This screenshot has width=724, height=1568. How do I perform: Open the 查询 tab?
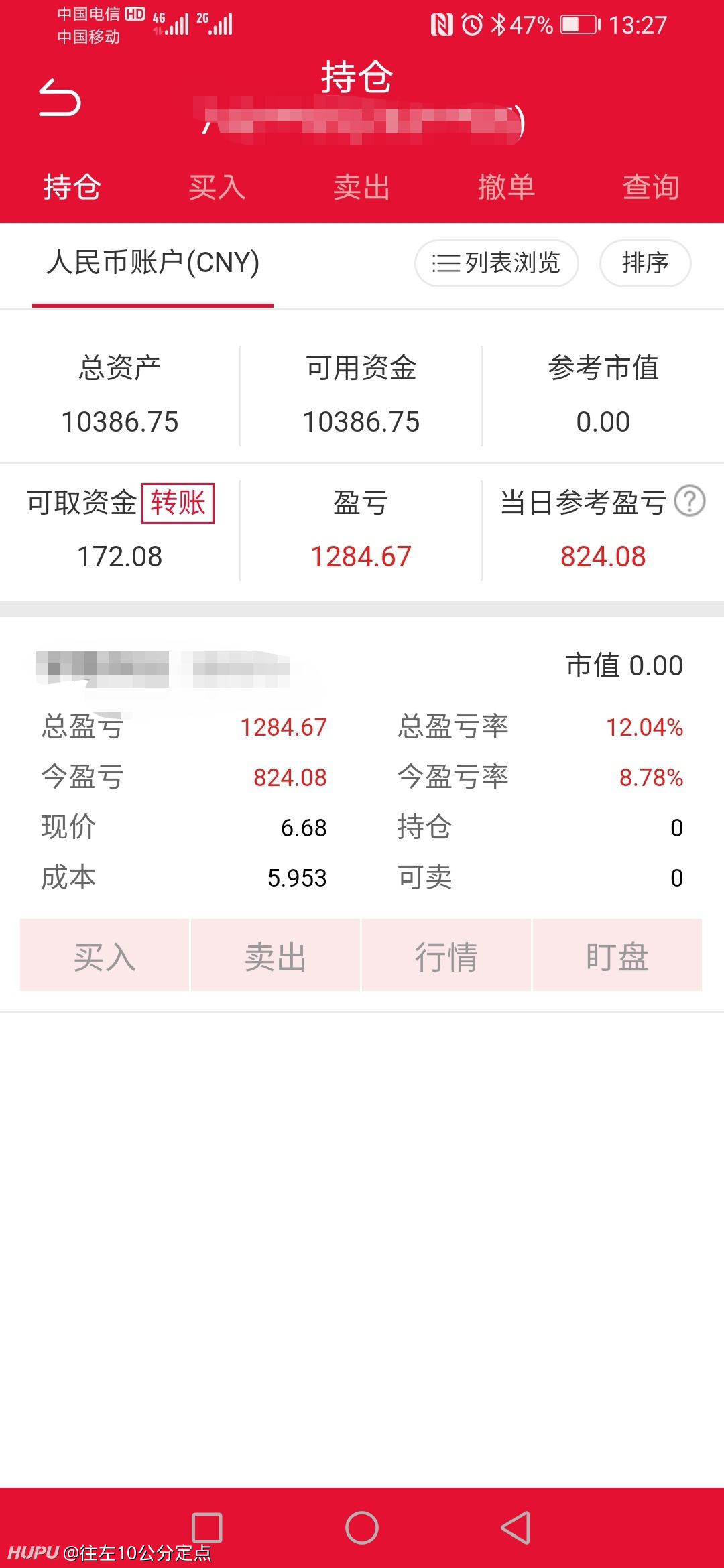point(651,187)
